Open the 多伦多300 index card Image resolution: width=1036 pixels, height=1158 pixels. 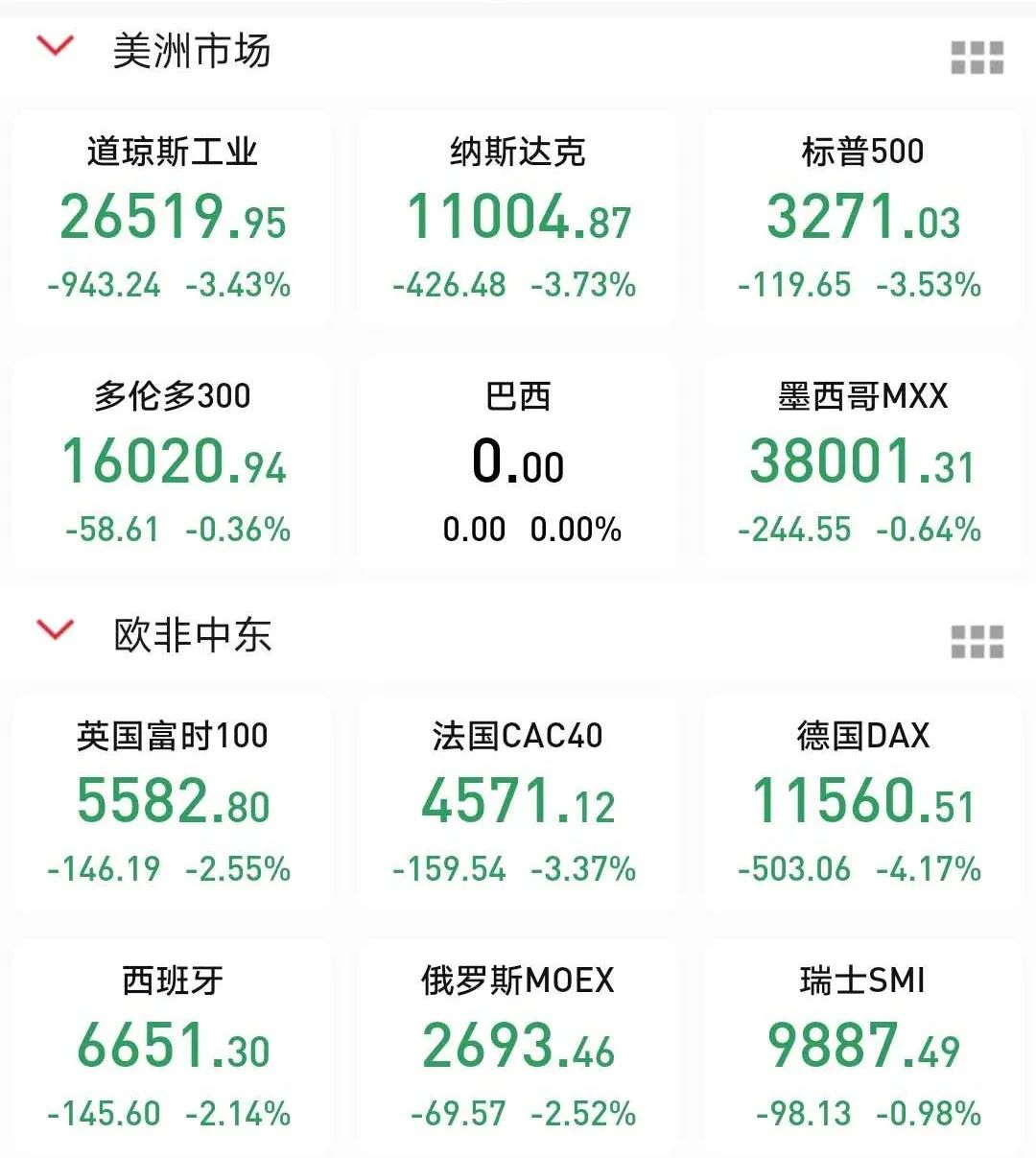pos(173,463)
